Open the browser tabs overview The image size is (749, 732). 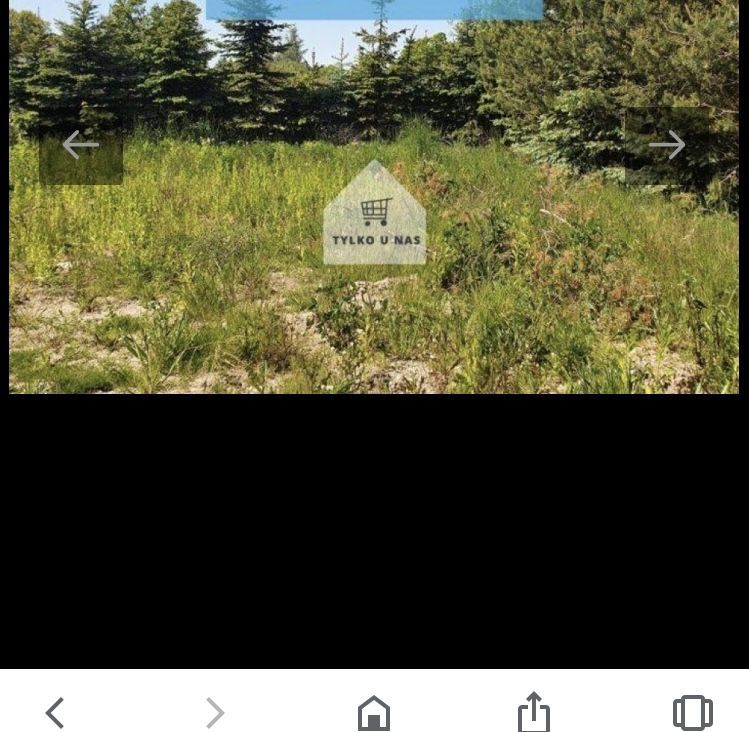pos(692,713)
